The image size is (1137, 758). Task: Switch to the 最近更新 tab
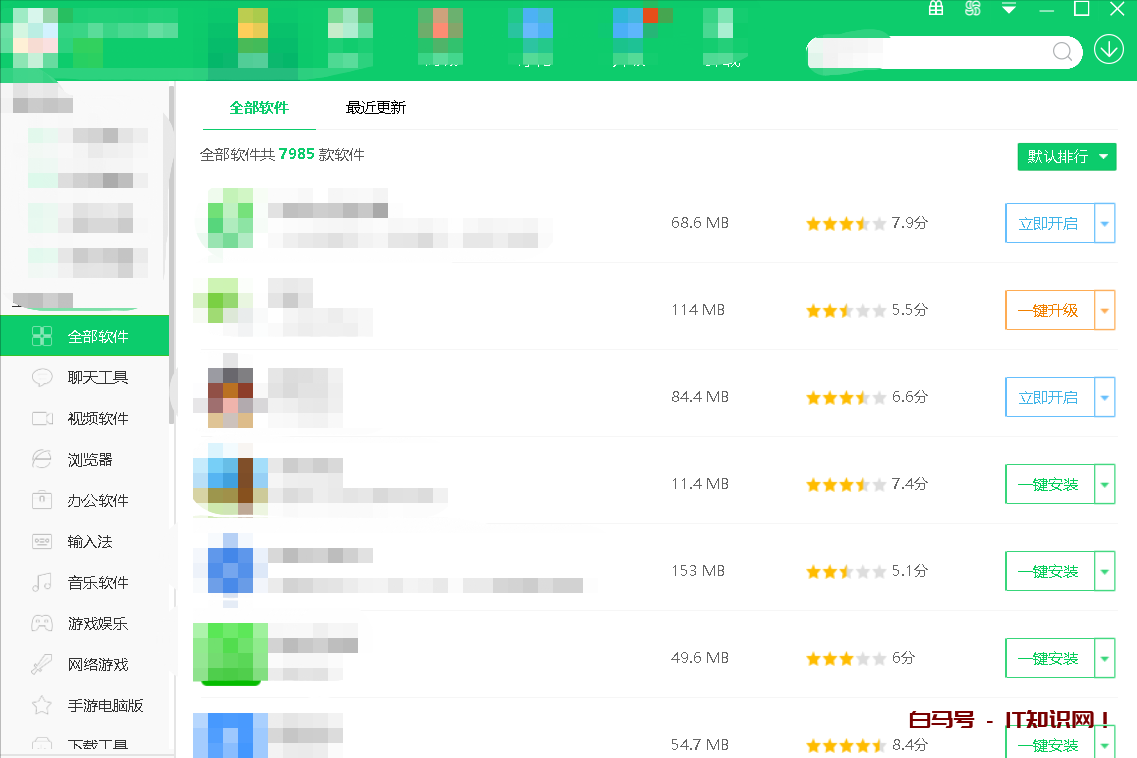375,108
